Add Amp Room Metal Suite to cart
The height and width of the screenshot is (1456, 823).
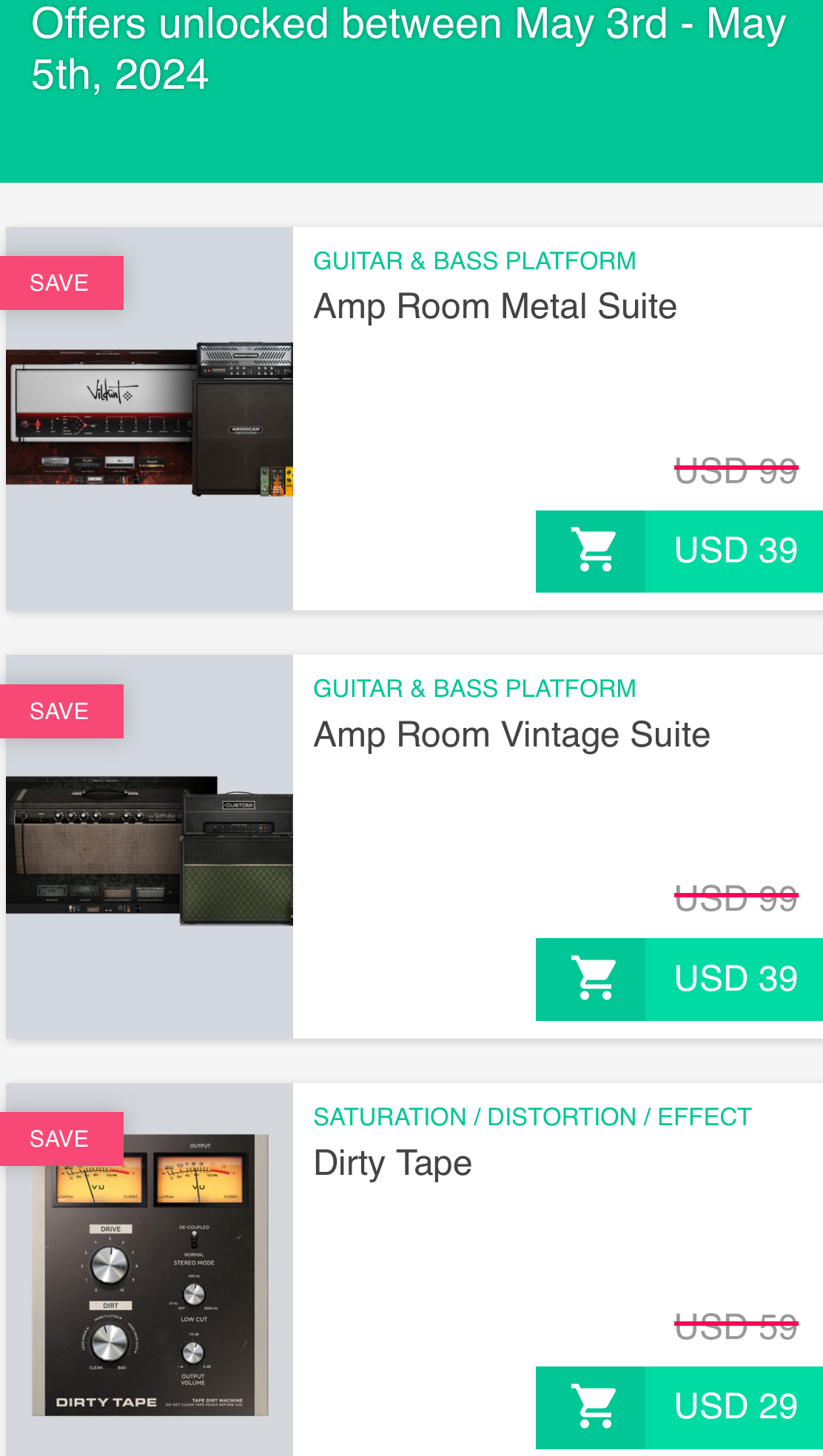(679, 551)
